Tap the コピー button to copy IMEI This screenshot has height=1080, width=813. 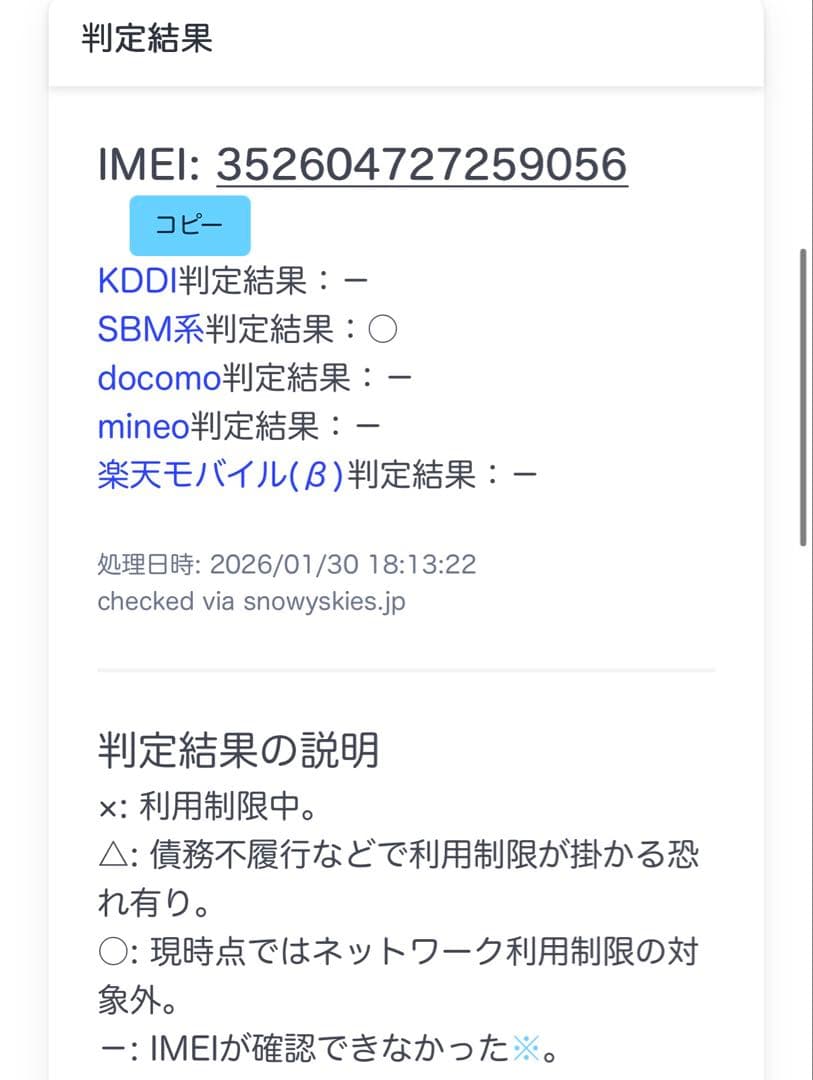[190, 224]
